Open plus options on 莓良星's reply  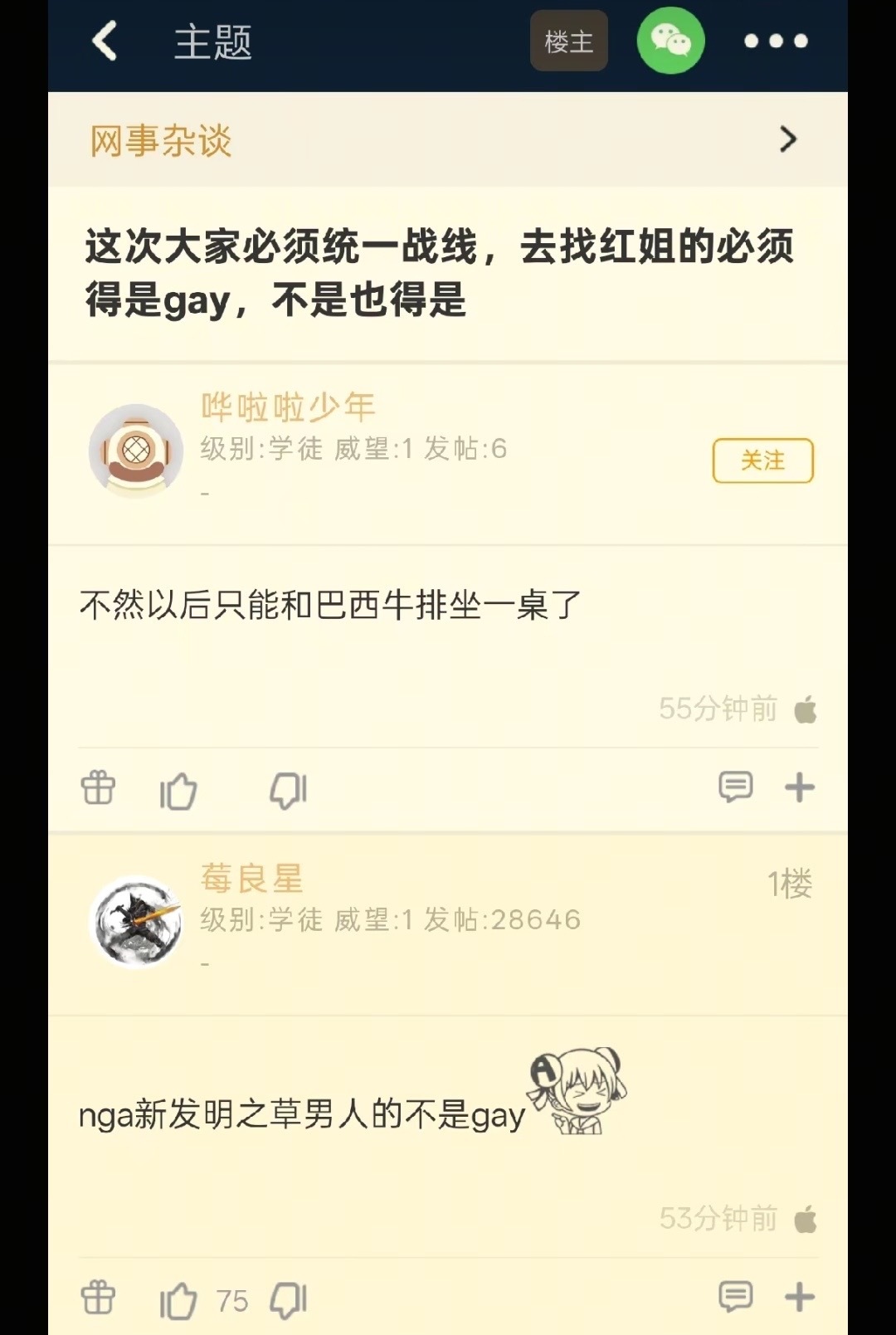click(800, 1296)
